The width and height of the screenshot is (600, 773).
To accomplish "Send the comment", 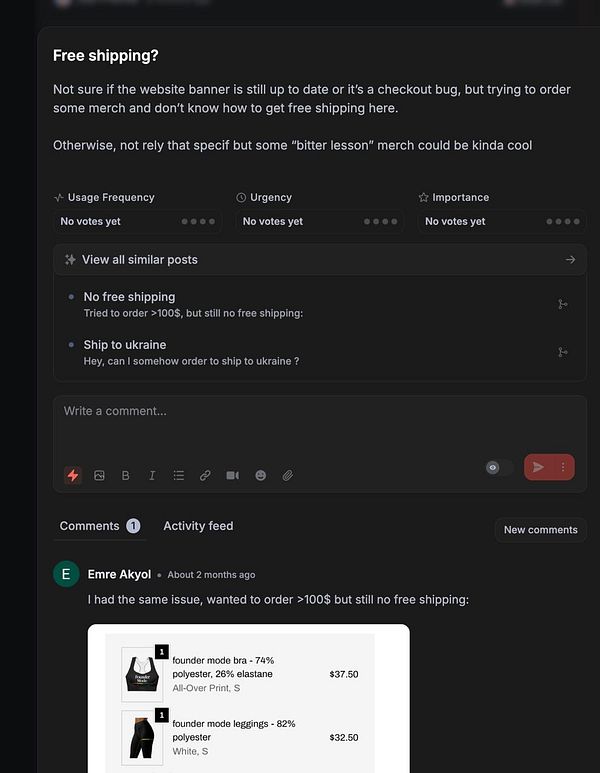I will tap(539, 467).
